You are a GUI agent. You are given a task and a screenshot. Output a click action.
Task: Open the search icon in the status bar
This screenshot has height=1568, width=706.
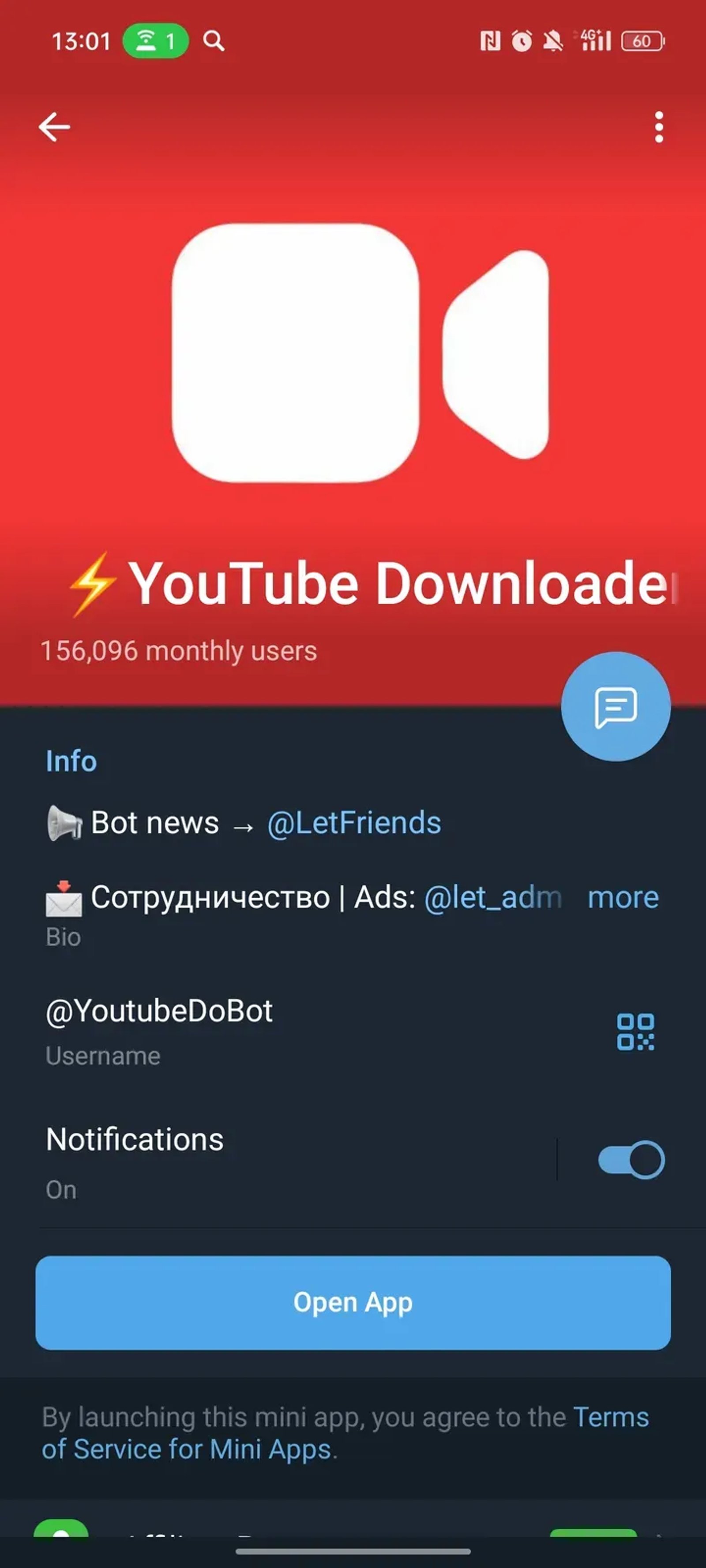(213, 41)
